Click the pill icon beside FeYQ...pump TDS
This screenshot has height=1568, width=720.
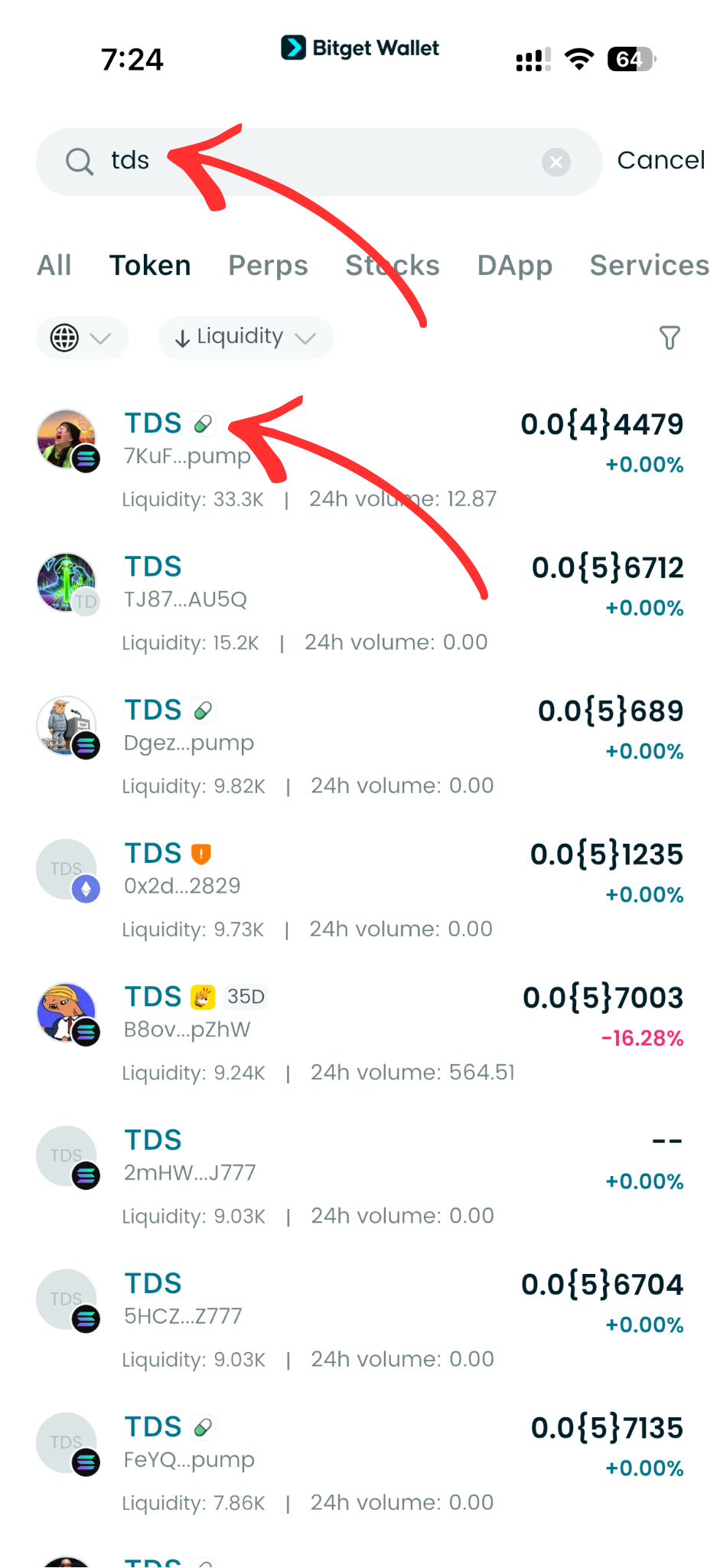point(202,1426)
